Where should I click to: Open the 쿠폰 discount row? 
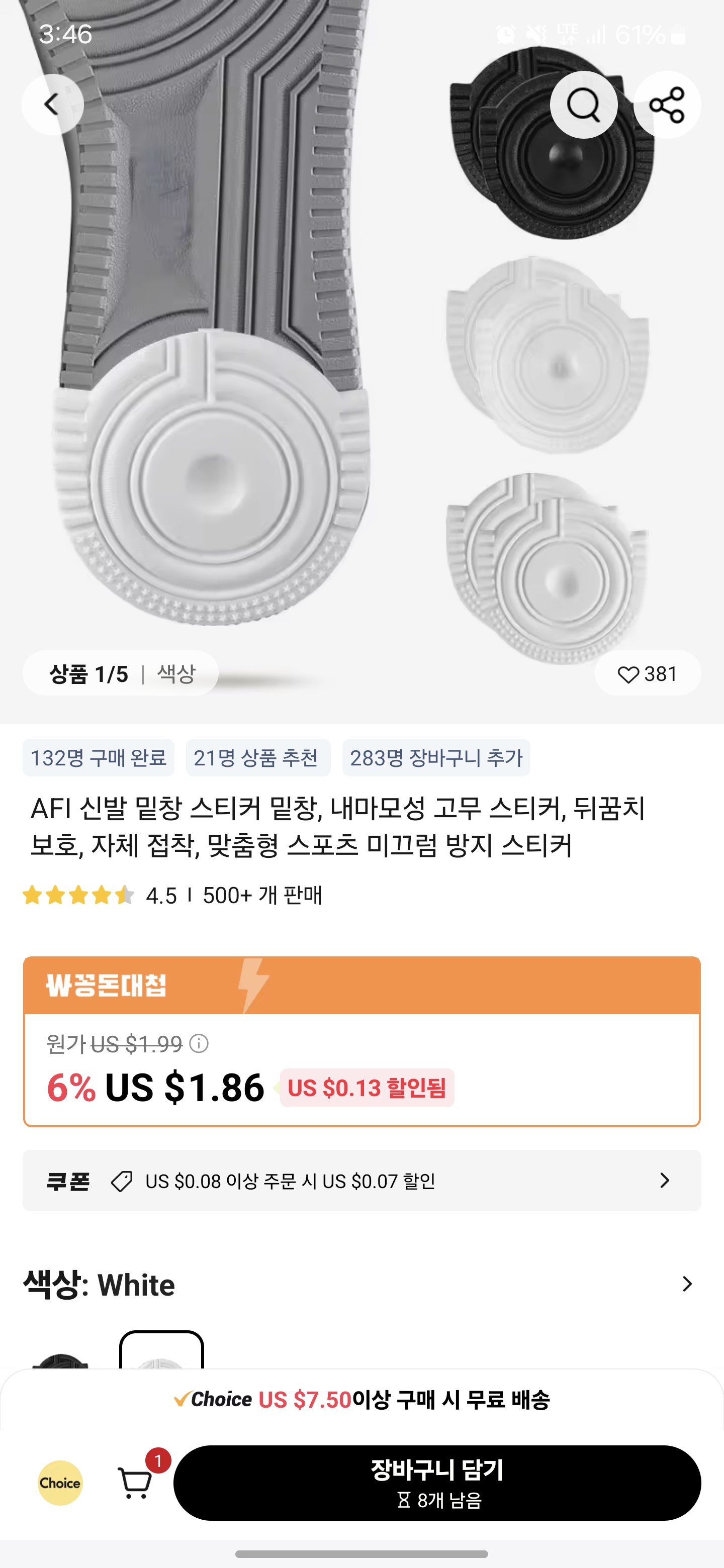pyautogui.click(x=361, y=1180)
